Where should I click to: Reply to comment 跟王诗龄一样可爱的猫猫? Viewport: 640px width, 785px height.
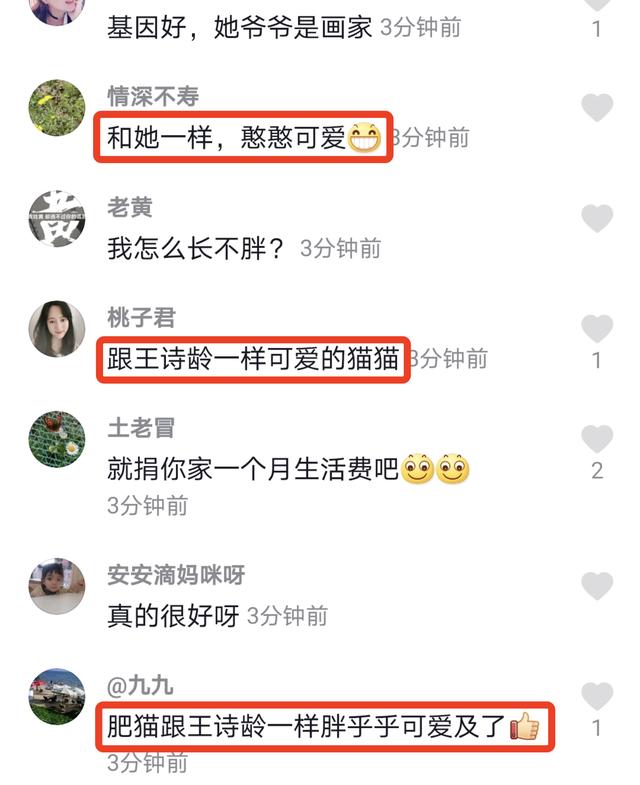coord(252,358)
